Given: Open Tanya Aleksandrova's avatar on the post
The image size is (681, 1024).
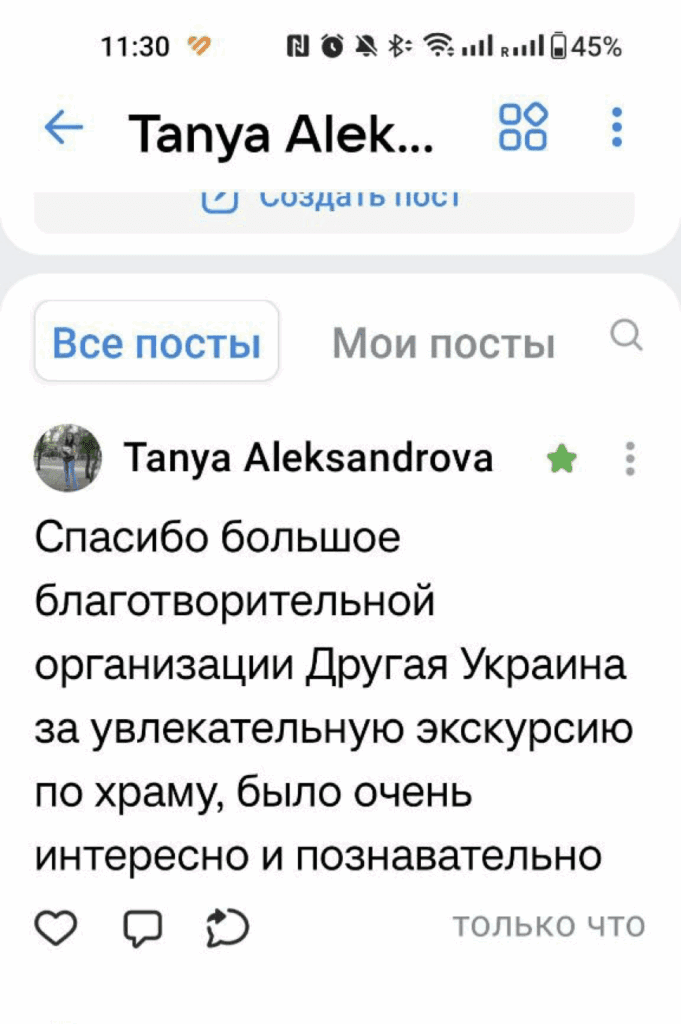Looking at the screenshot, I should pos(68,458).
